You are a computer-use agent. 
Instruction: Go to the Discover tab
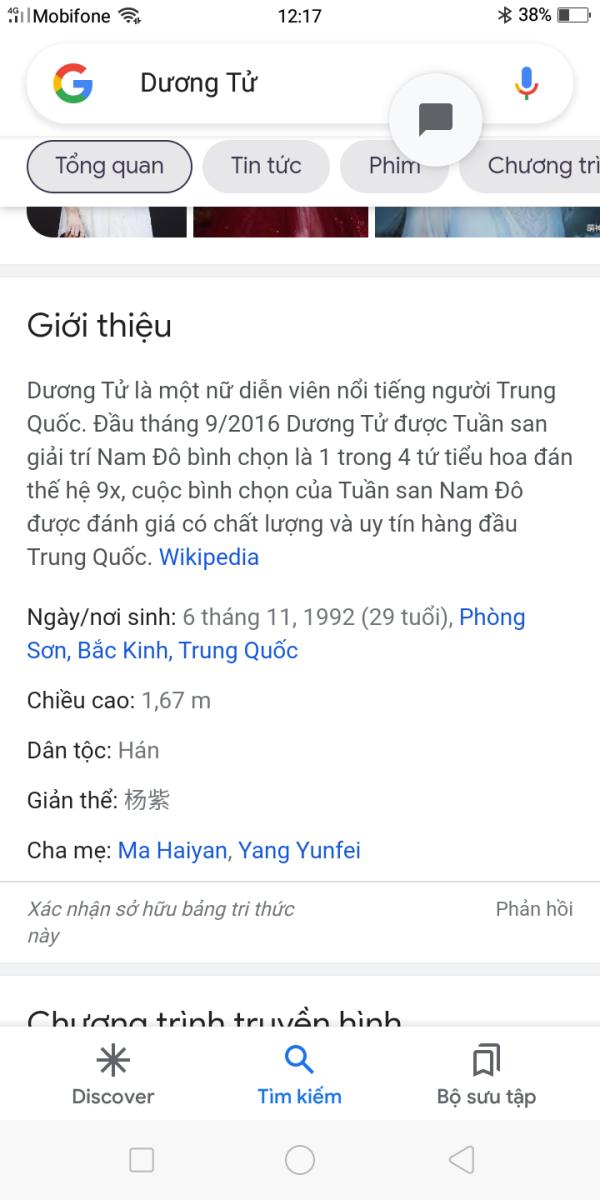tap(113, 1076)
